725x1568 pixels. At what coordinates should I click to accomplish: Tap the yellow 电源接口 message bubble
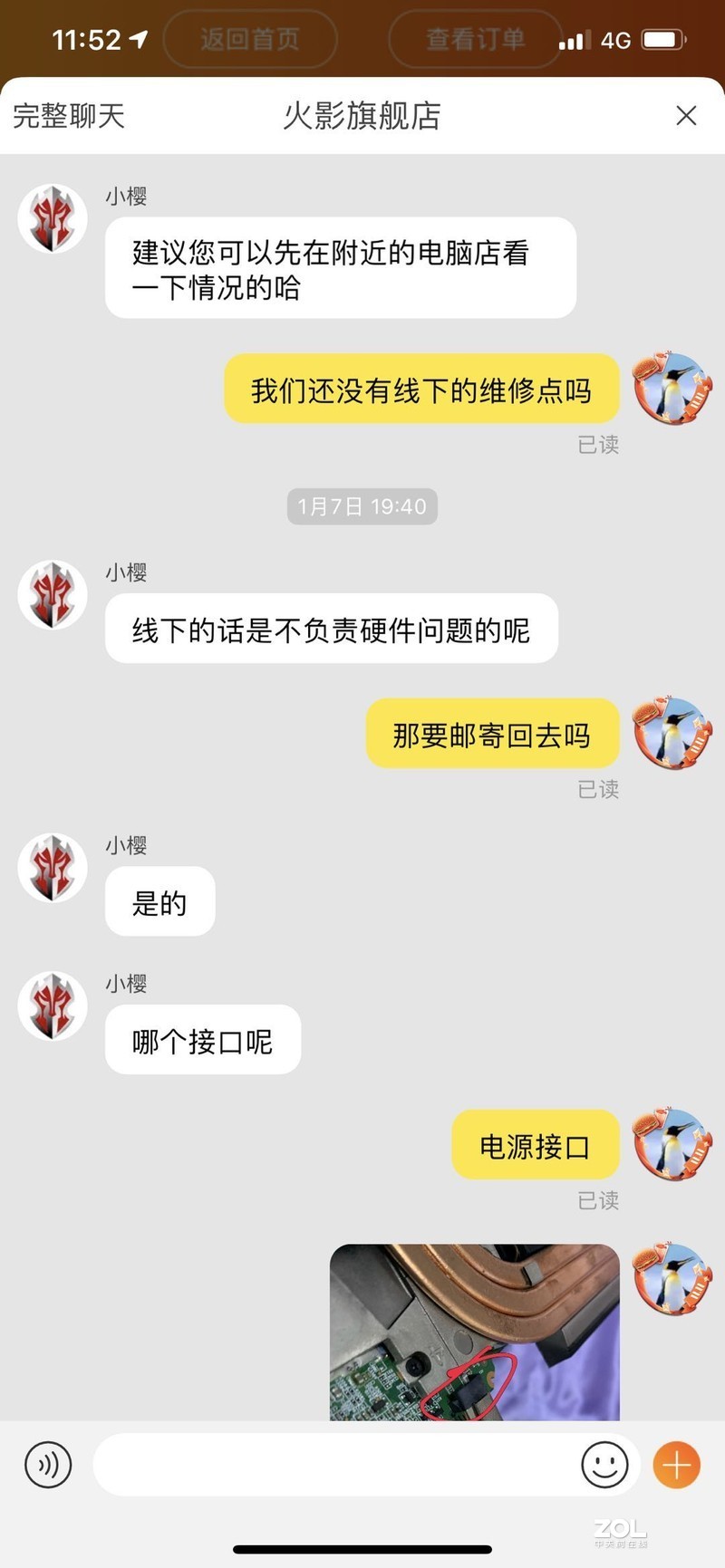[x=535, y=1144]
